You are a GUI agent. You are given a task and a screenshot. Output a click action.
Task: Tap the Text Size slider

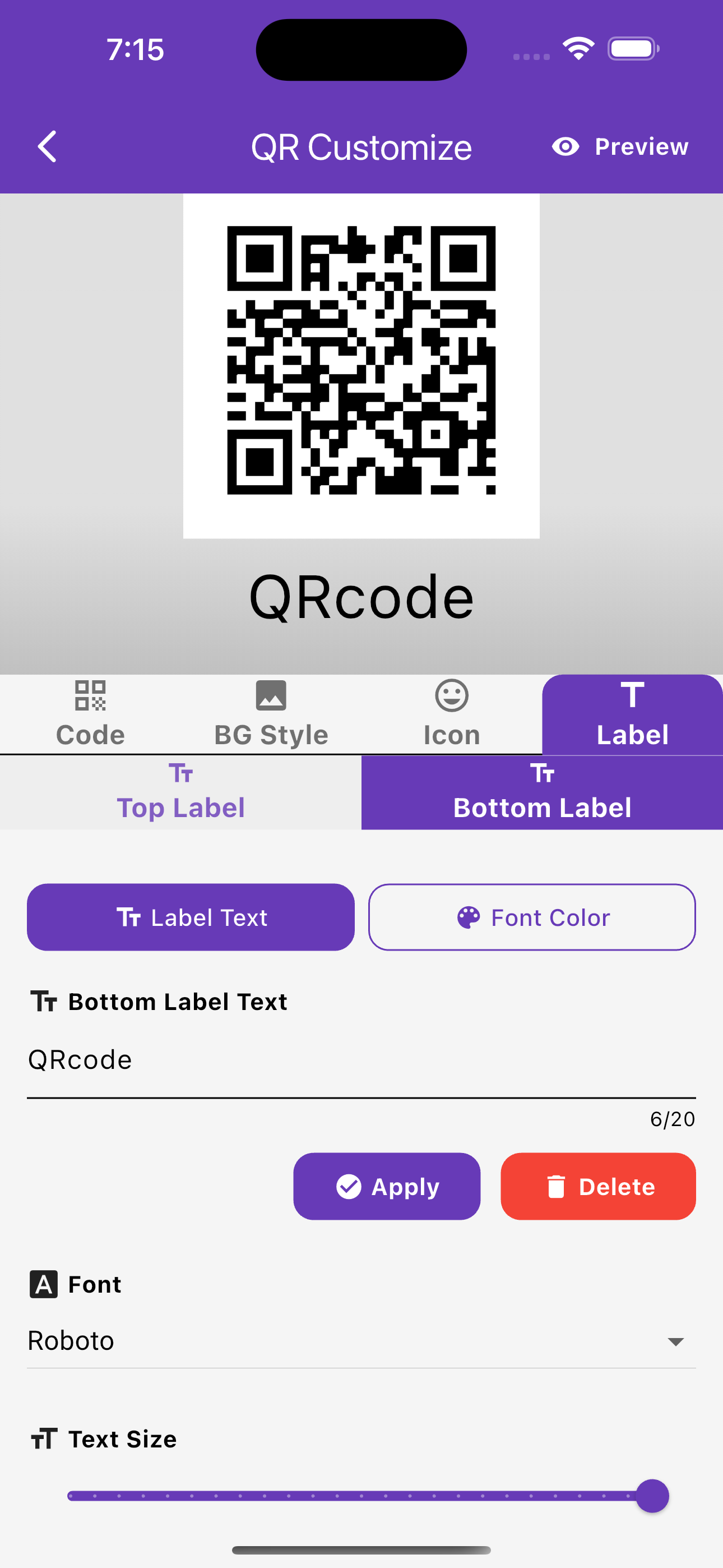(x=361, y=1496)
